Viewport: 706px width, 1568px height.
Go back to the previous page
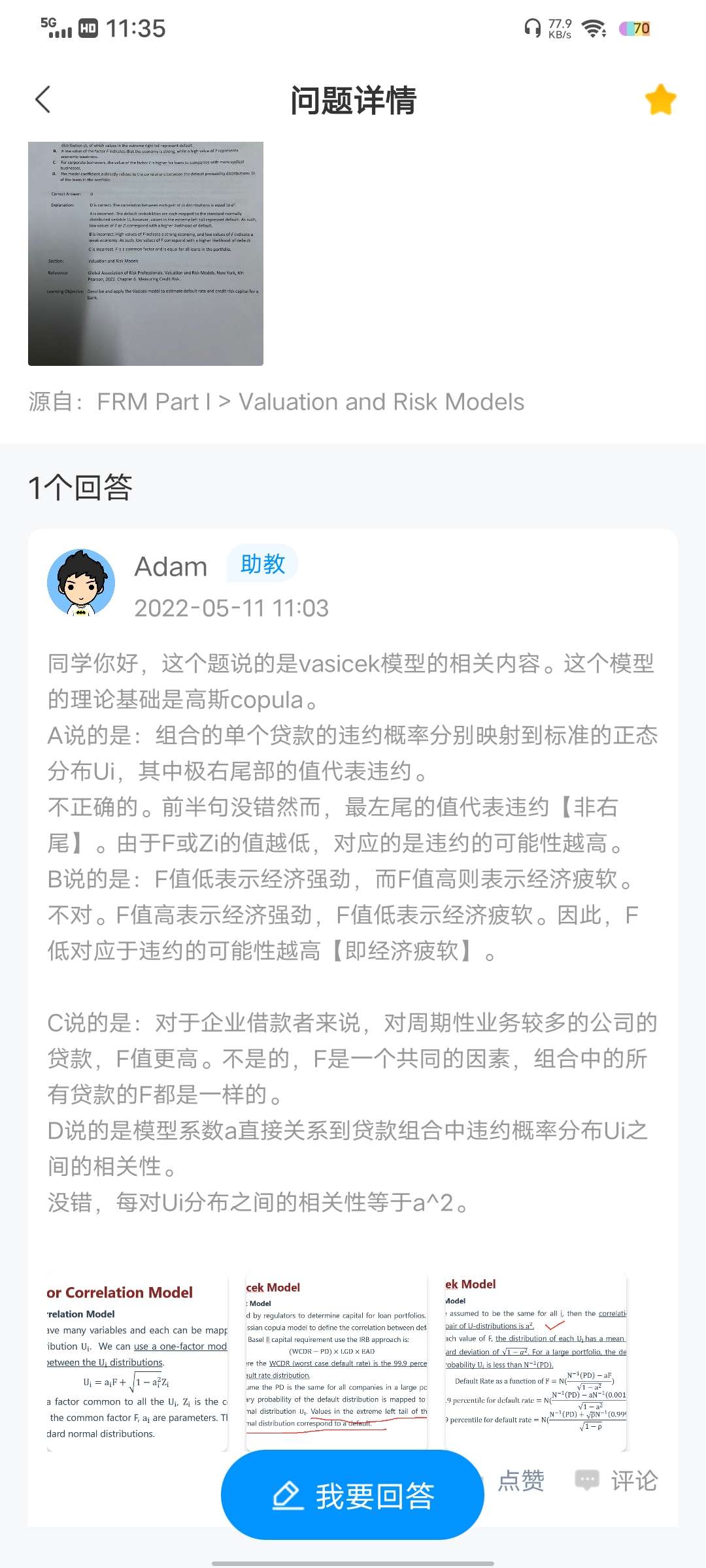click(x=43, y=100)
